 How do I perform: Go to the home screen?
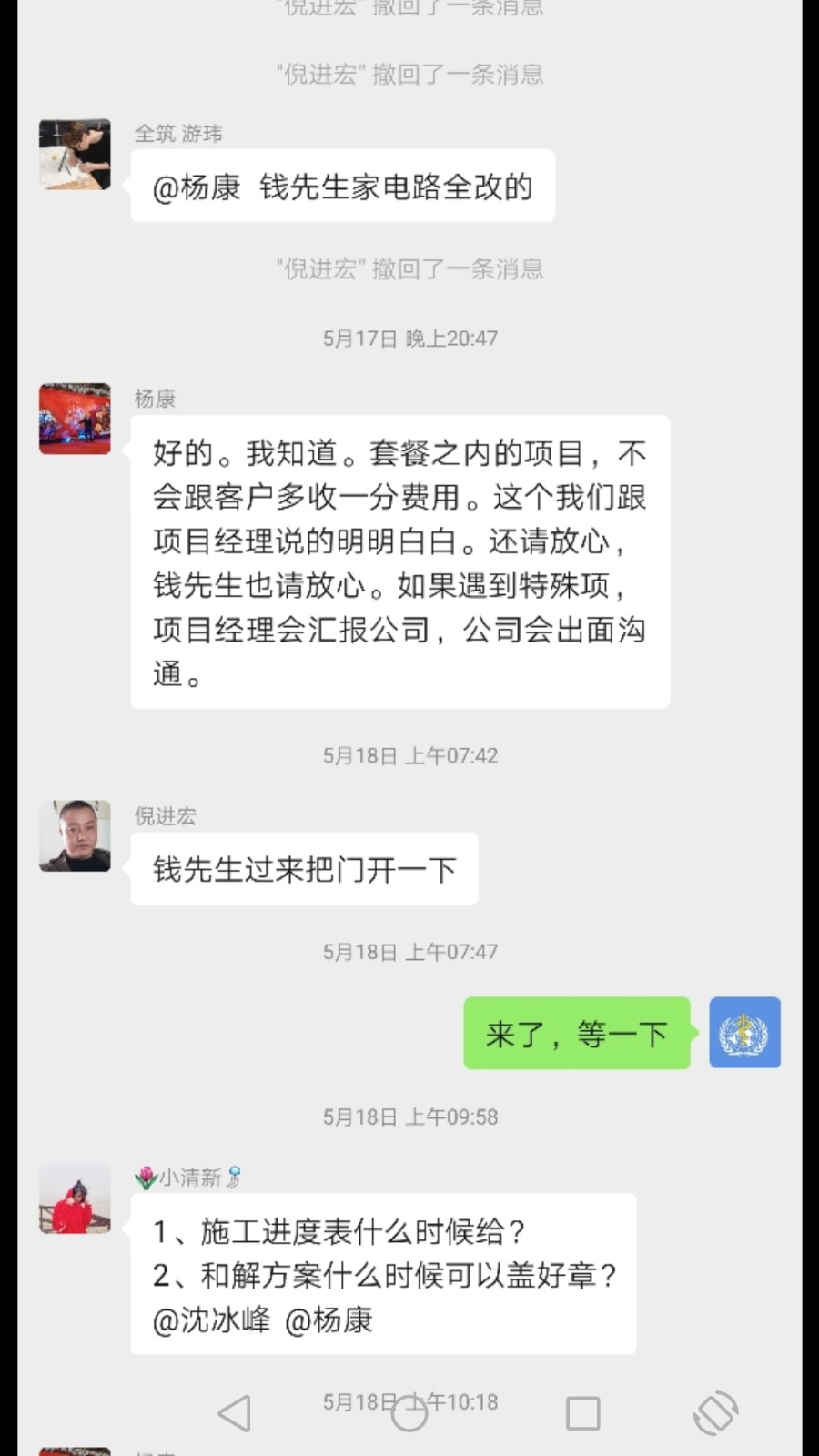[x=409, y=1413]
